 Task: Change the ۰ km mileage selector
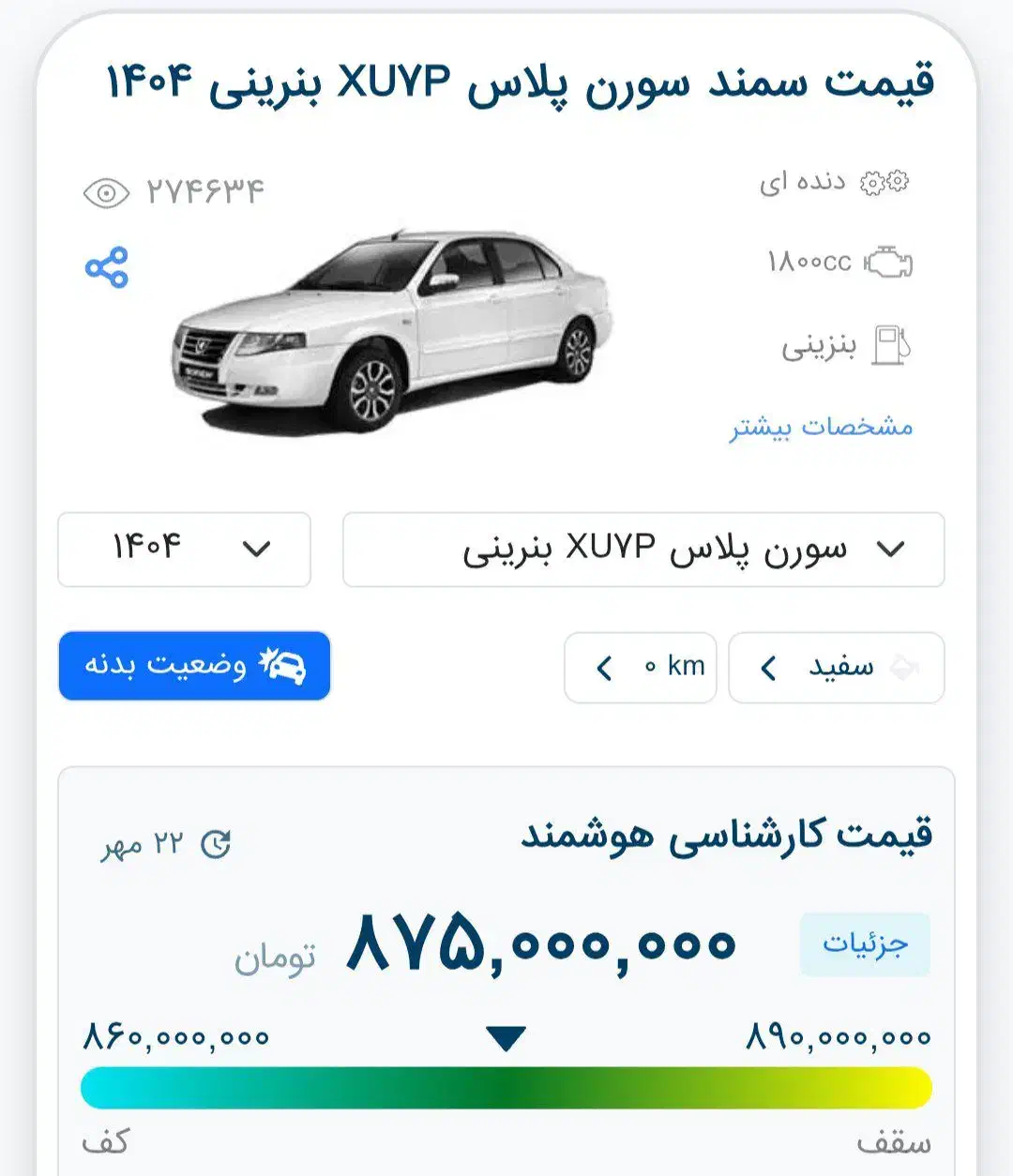641,668
